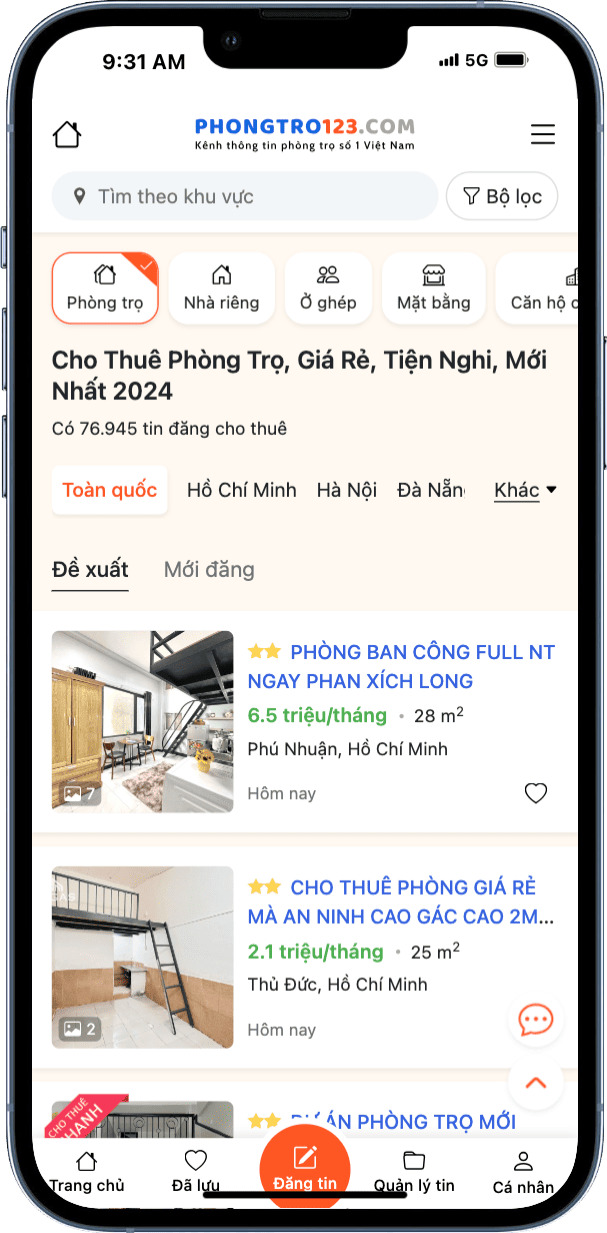Tap the home icon in the header

pos(67,135)
